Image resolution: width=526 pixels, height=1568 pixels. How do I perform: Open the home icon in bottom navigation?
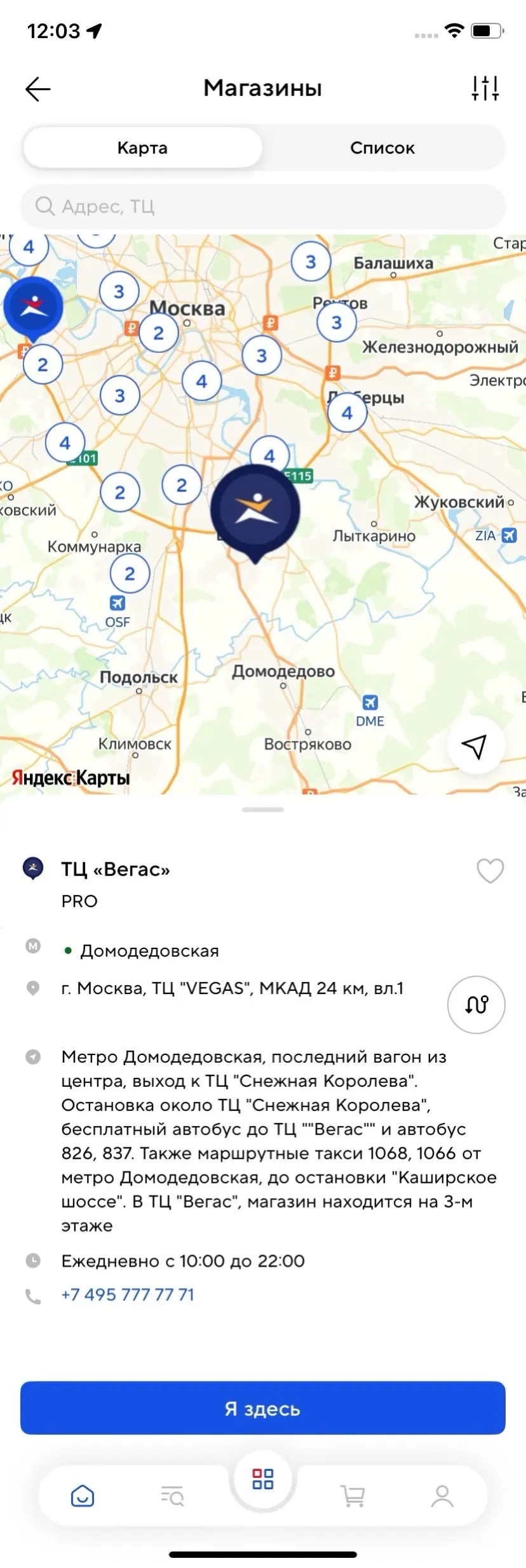click(x=83, y=1496)
